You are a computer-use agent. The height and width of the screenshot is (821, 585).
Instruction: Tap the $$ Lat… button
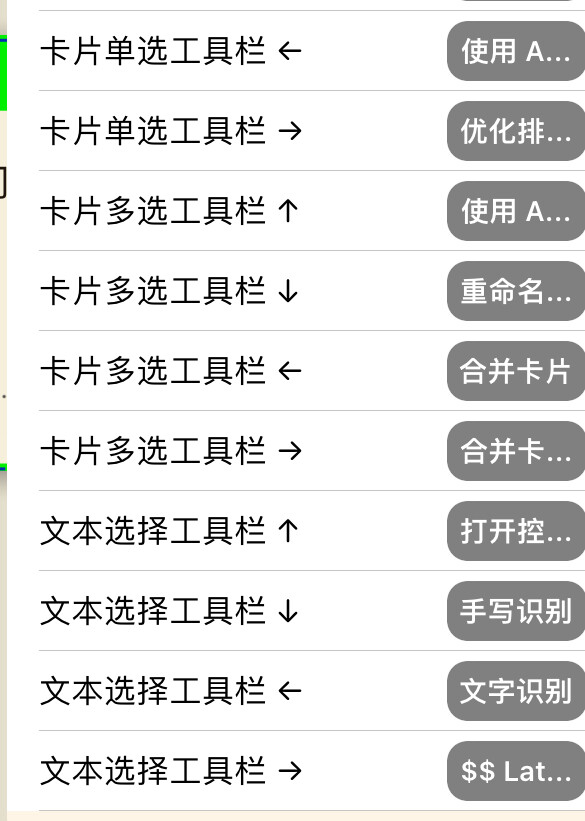coord(516,771)
